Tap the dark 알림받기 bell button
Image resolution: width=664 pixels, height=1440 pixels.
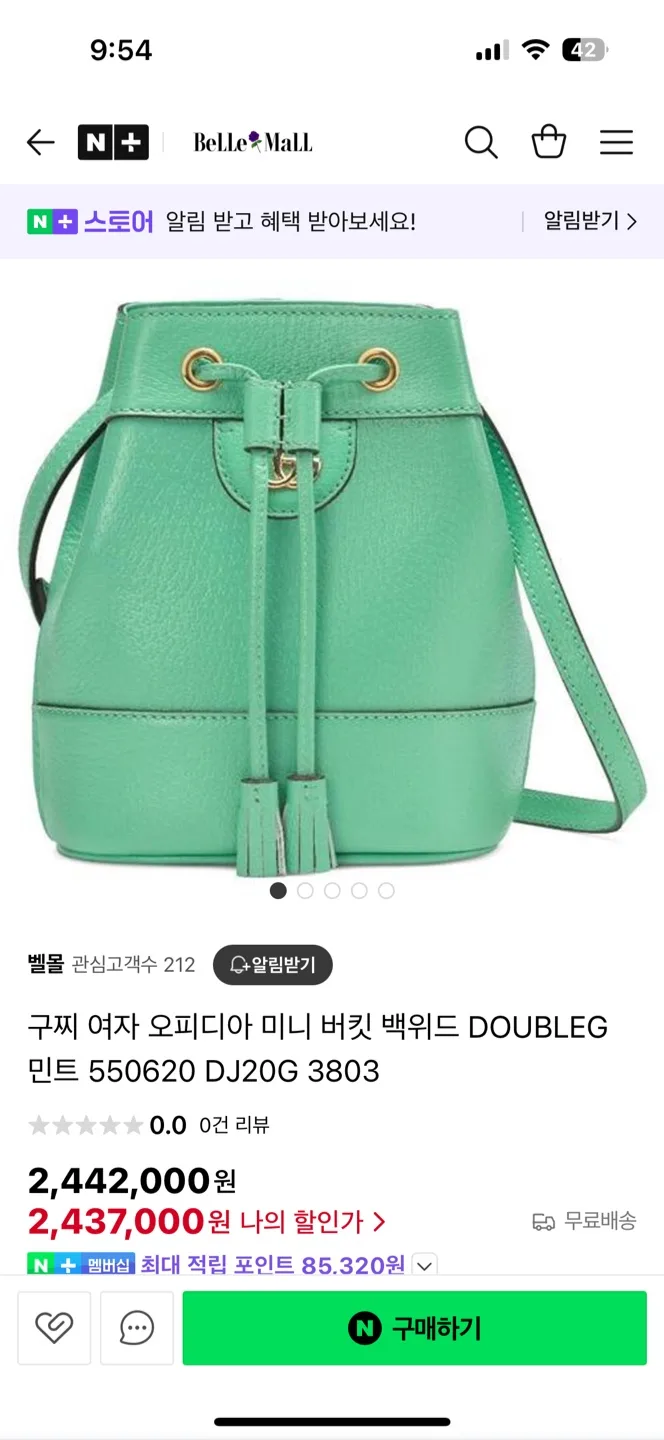273,965
